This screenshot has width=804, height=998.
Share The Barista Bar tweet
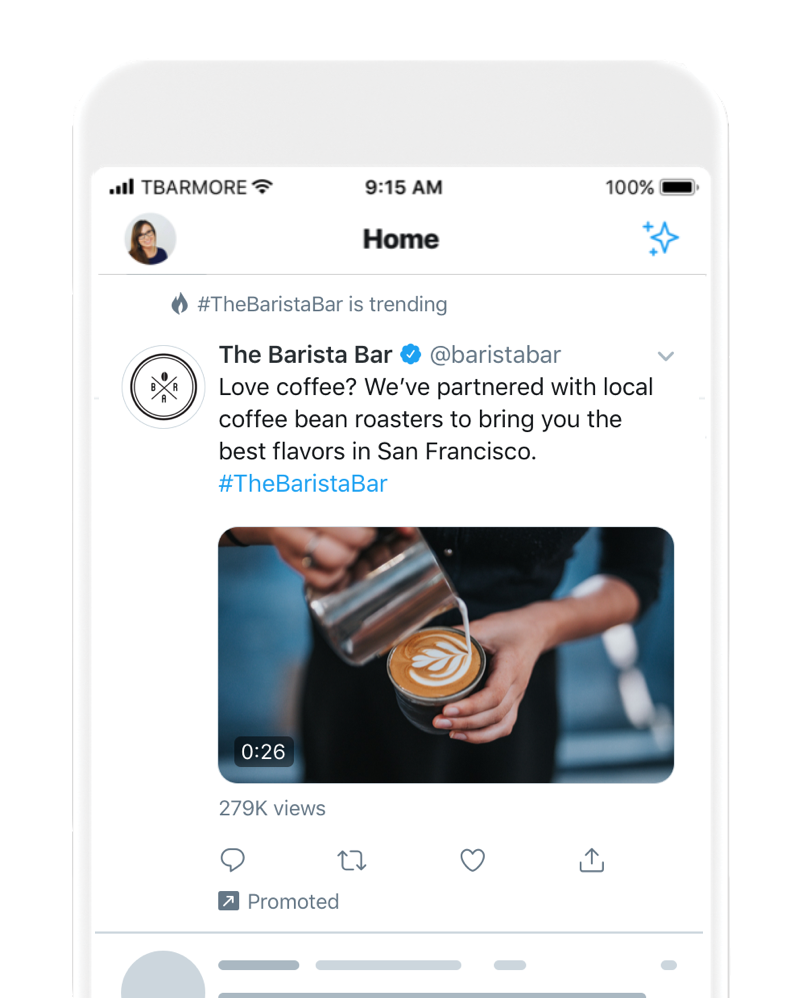592,860
